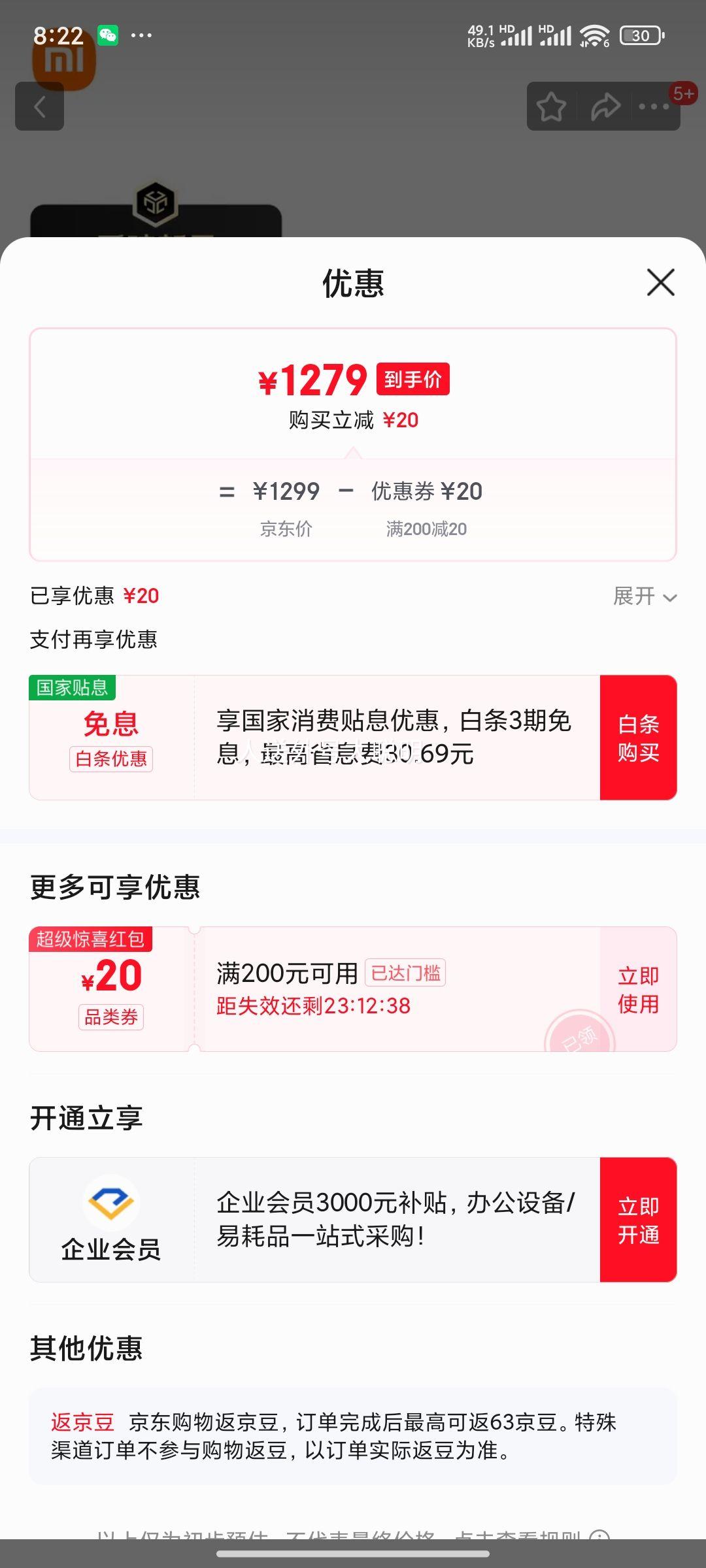Tap the share arrow icon
Screen dimensions: 706x1568
605,106
